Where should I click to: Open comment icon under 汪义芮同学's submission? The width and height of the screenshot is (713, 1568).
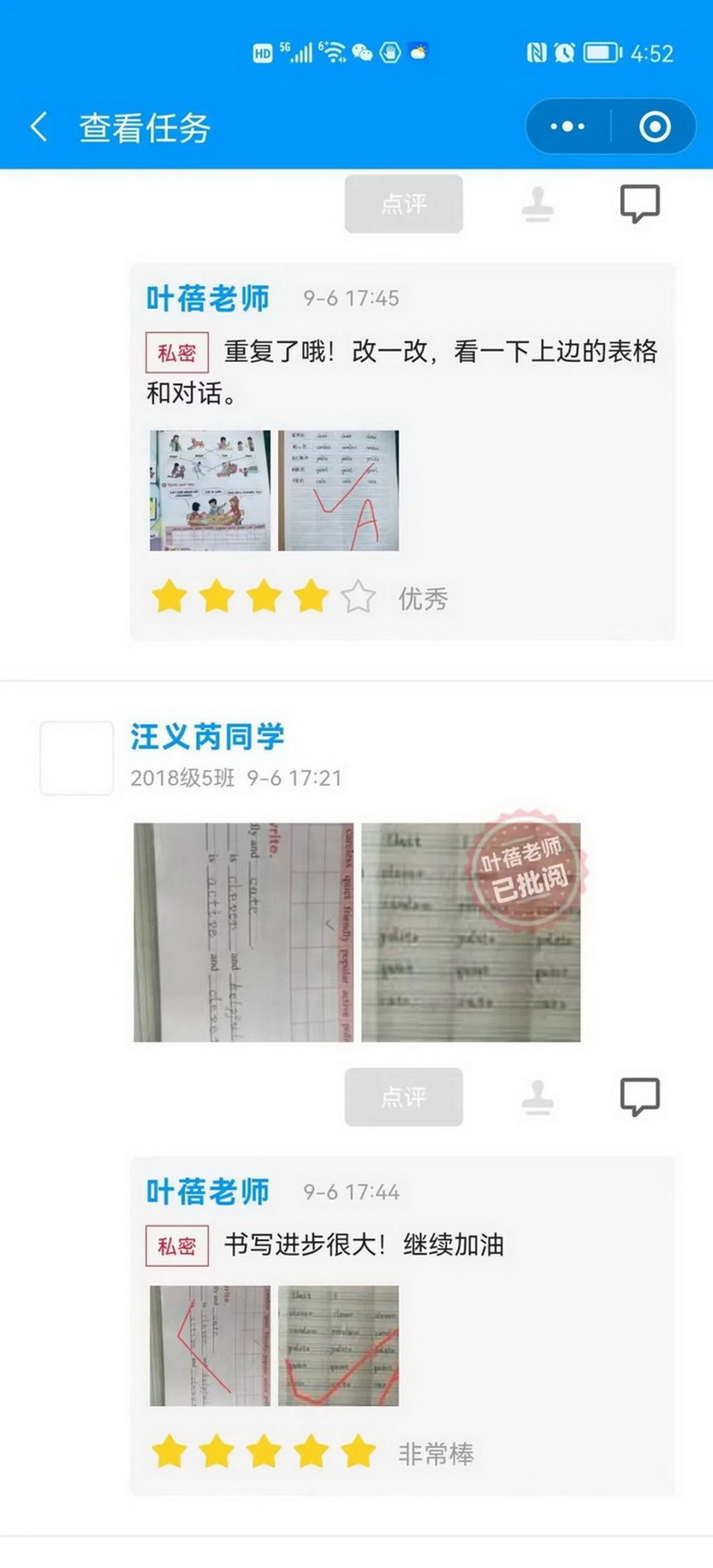point(640,1097)
